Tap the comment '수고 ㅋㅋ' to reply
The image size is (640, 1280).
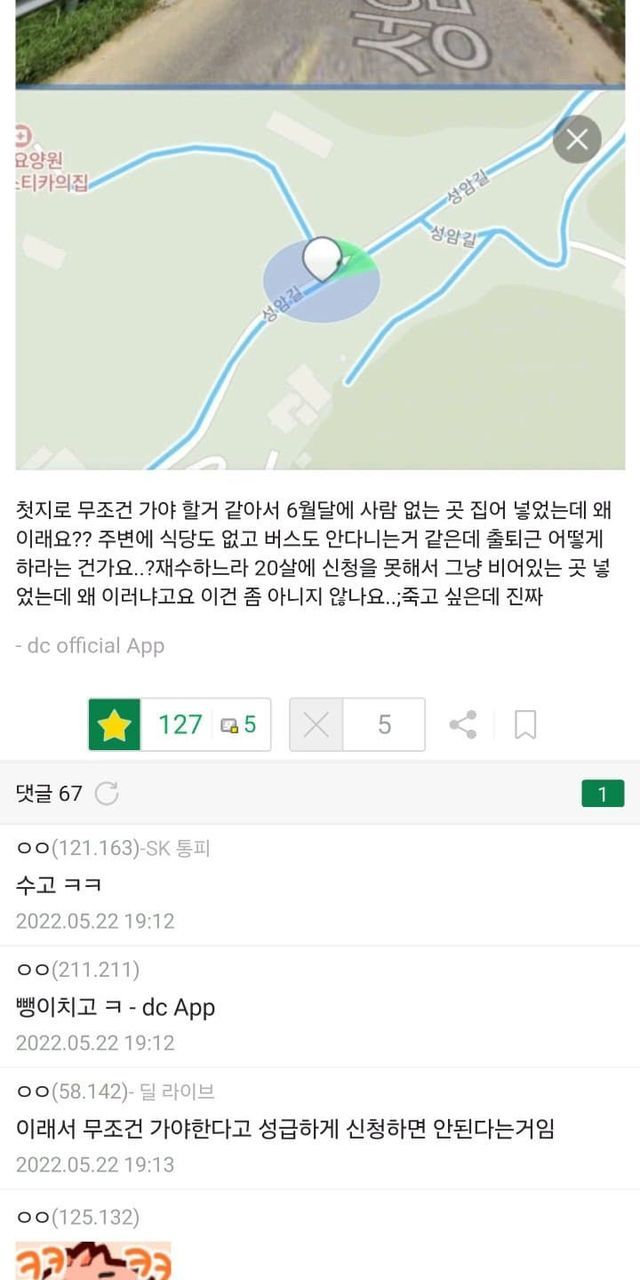(320, 885)
